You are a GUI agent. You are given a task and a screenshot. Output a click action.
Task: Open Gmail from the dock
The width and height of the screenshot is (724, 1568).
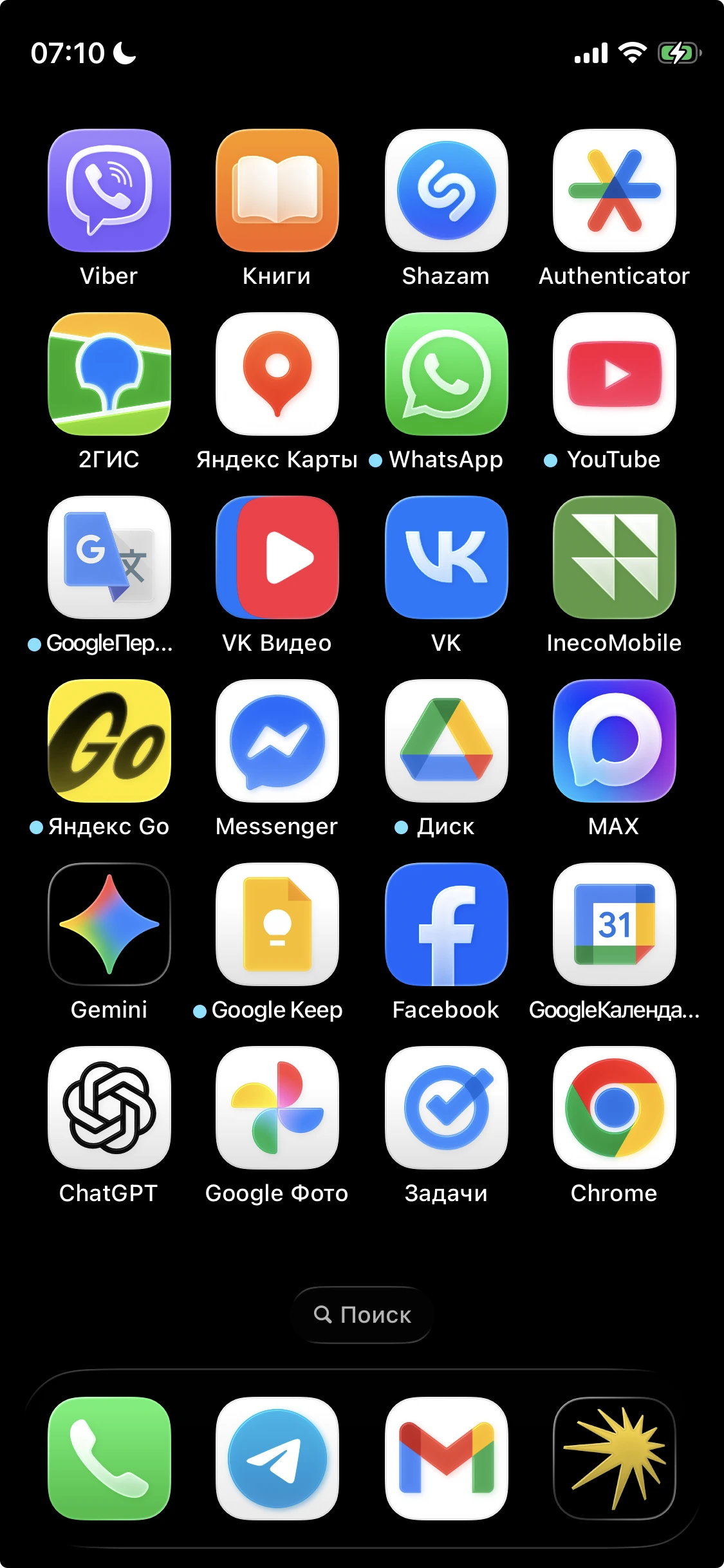click(x=446, y=1459)
